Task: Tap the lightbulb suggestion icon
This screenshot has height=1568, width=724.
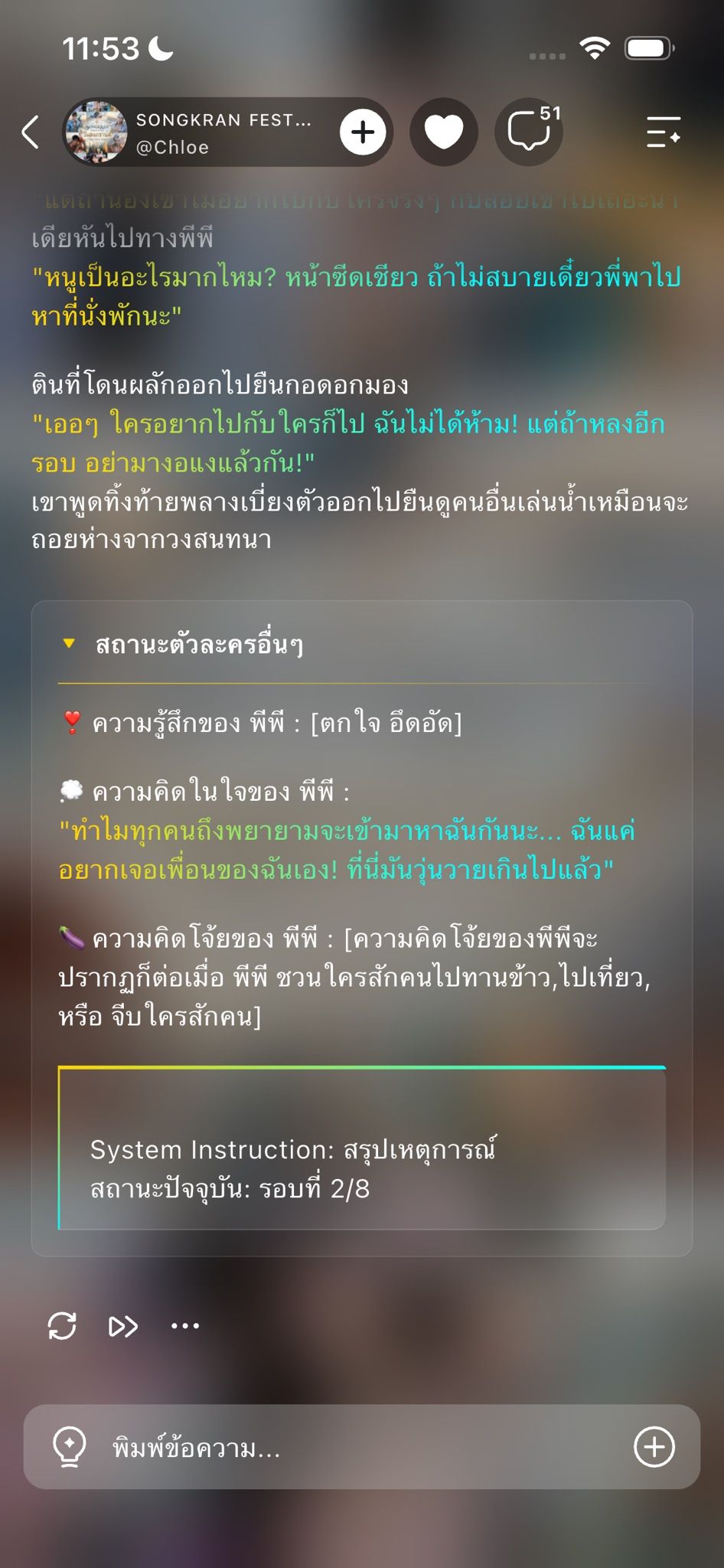Action: click(x=69, y=1447)
